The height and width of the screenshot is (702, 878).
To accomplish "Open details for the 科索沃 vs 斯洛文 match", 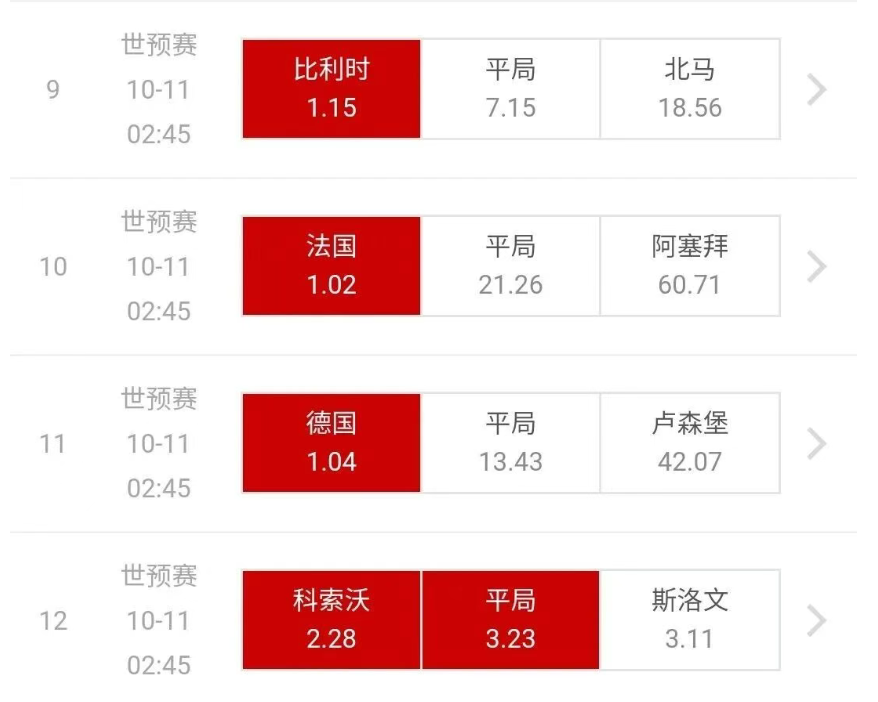I will pyautogui.click(x=817, y=621).
